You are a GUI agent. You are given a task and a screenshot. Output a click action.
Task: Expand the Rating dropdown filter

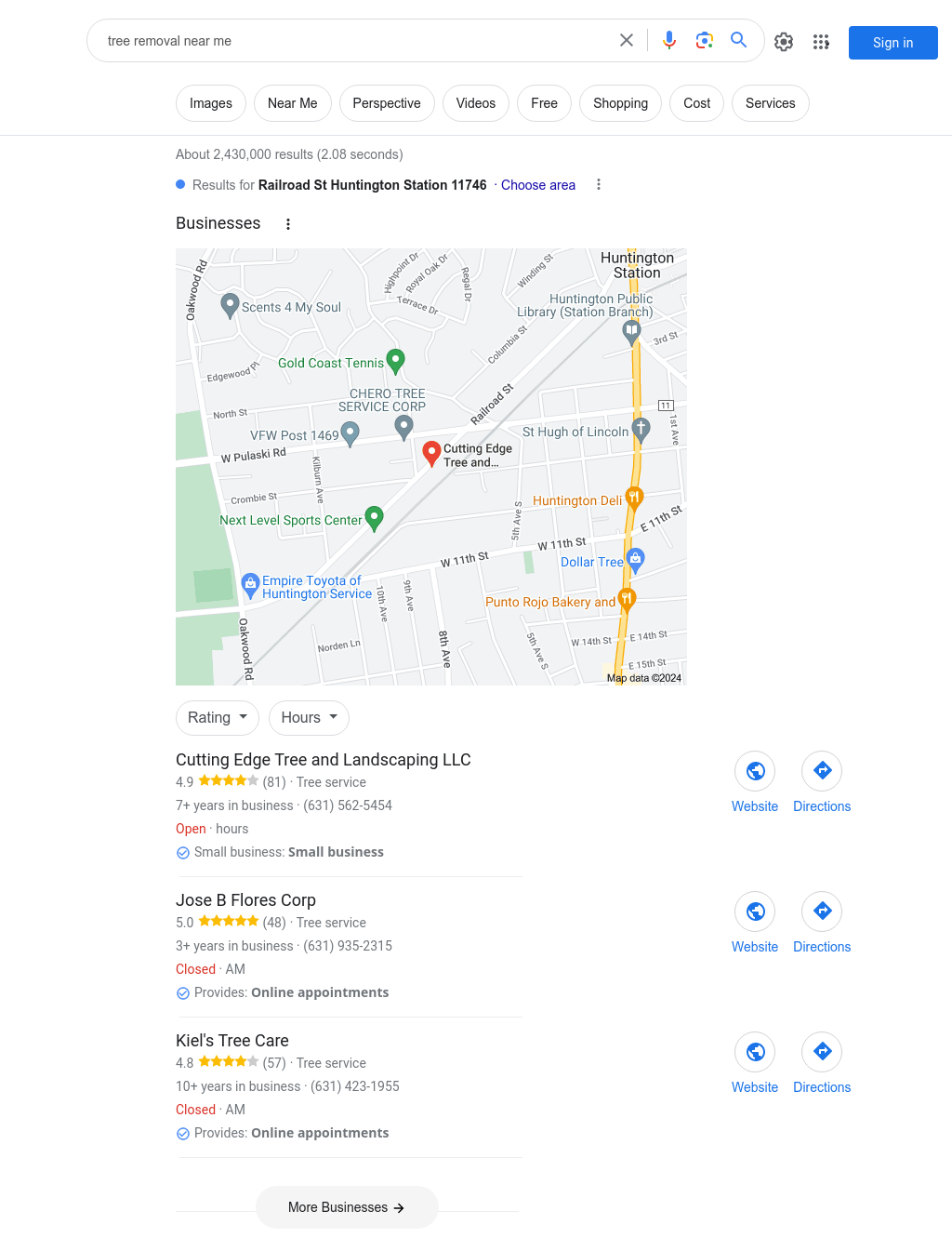click(218, 718)
